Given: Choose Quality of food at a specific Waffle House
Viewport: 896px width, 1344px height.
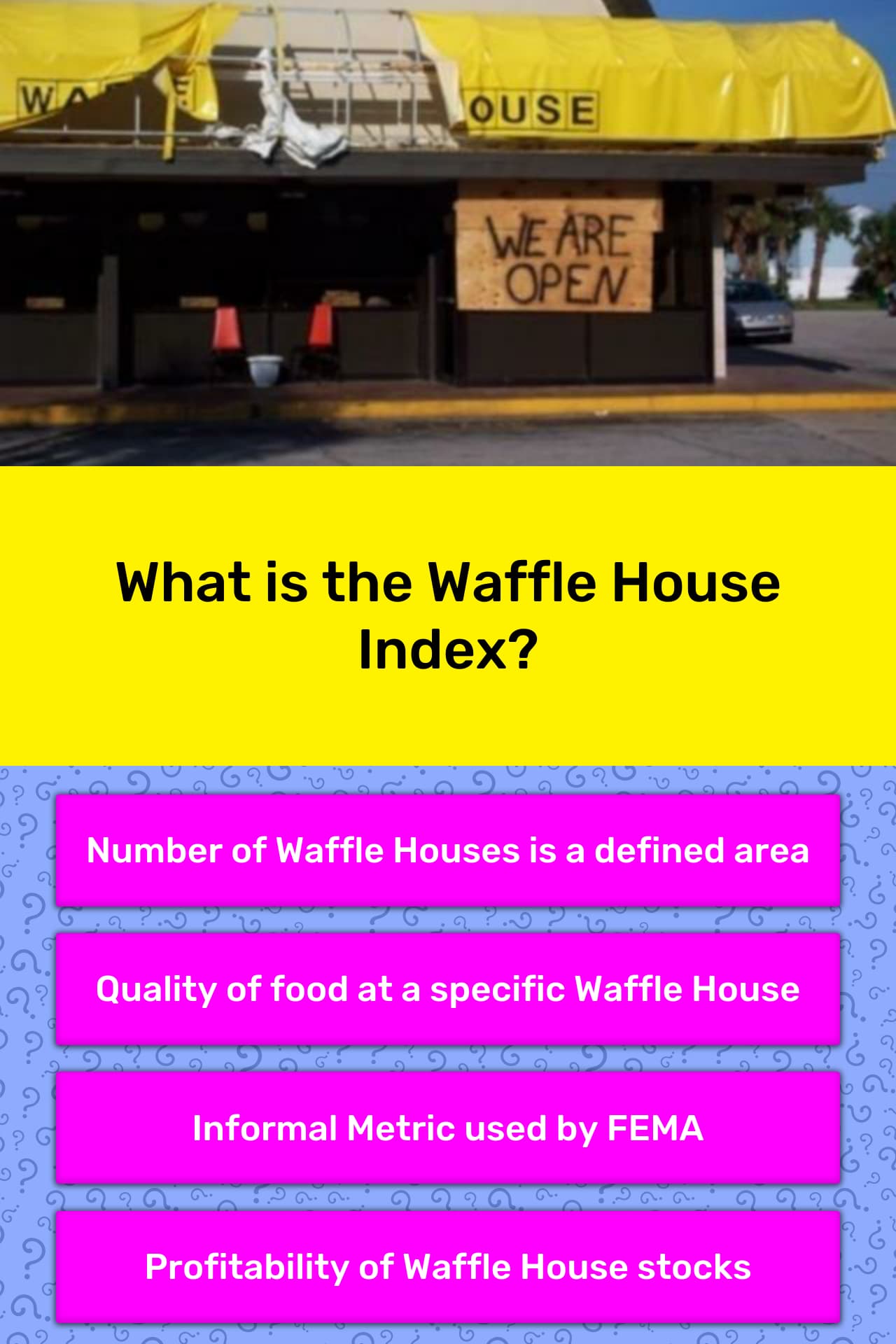Looking at the screenshot, I should [x=448, y=989].
